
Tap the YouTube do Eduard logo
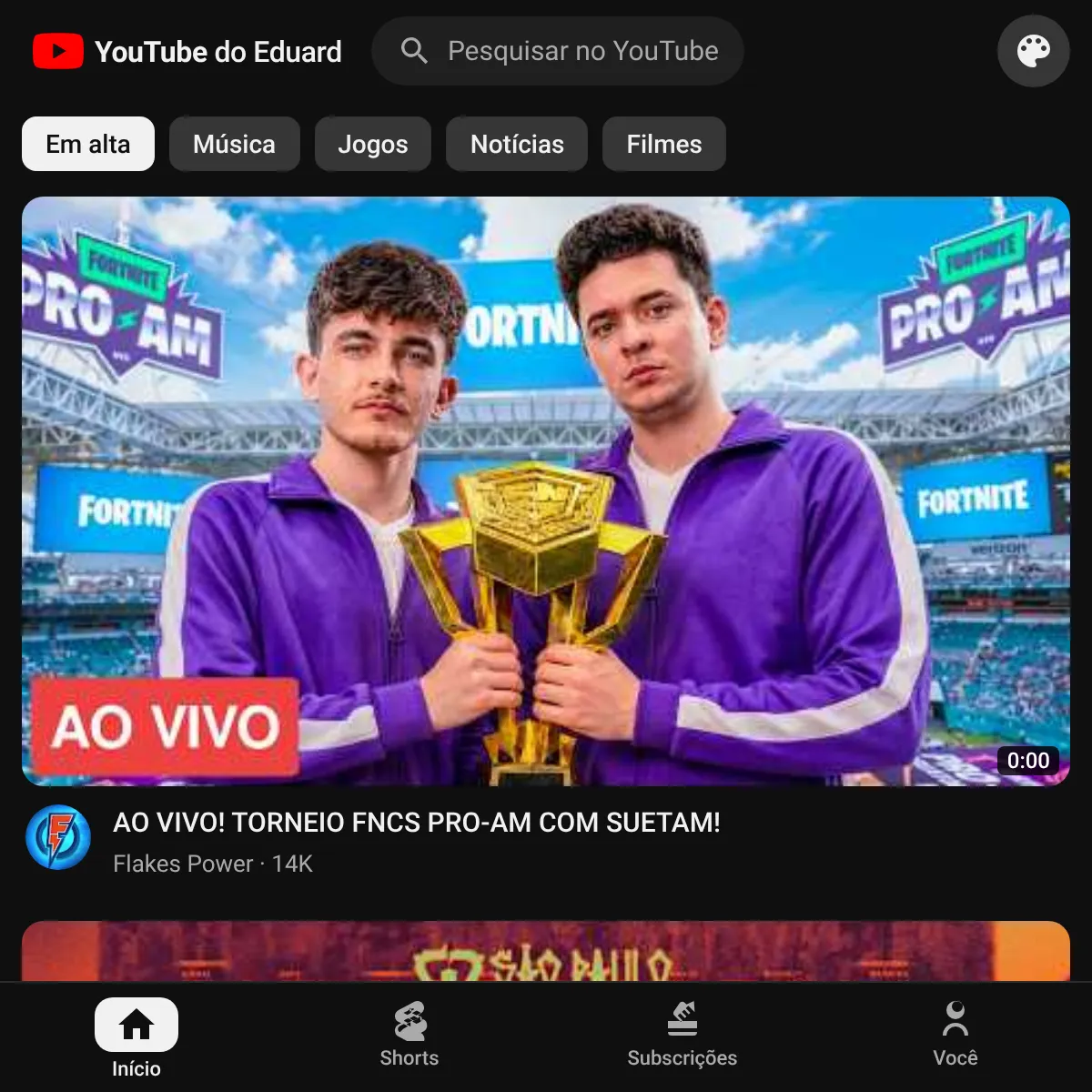(187, 52)
